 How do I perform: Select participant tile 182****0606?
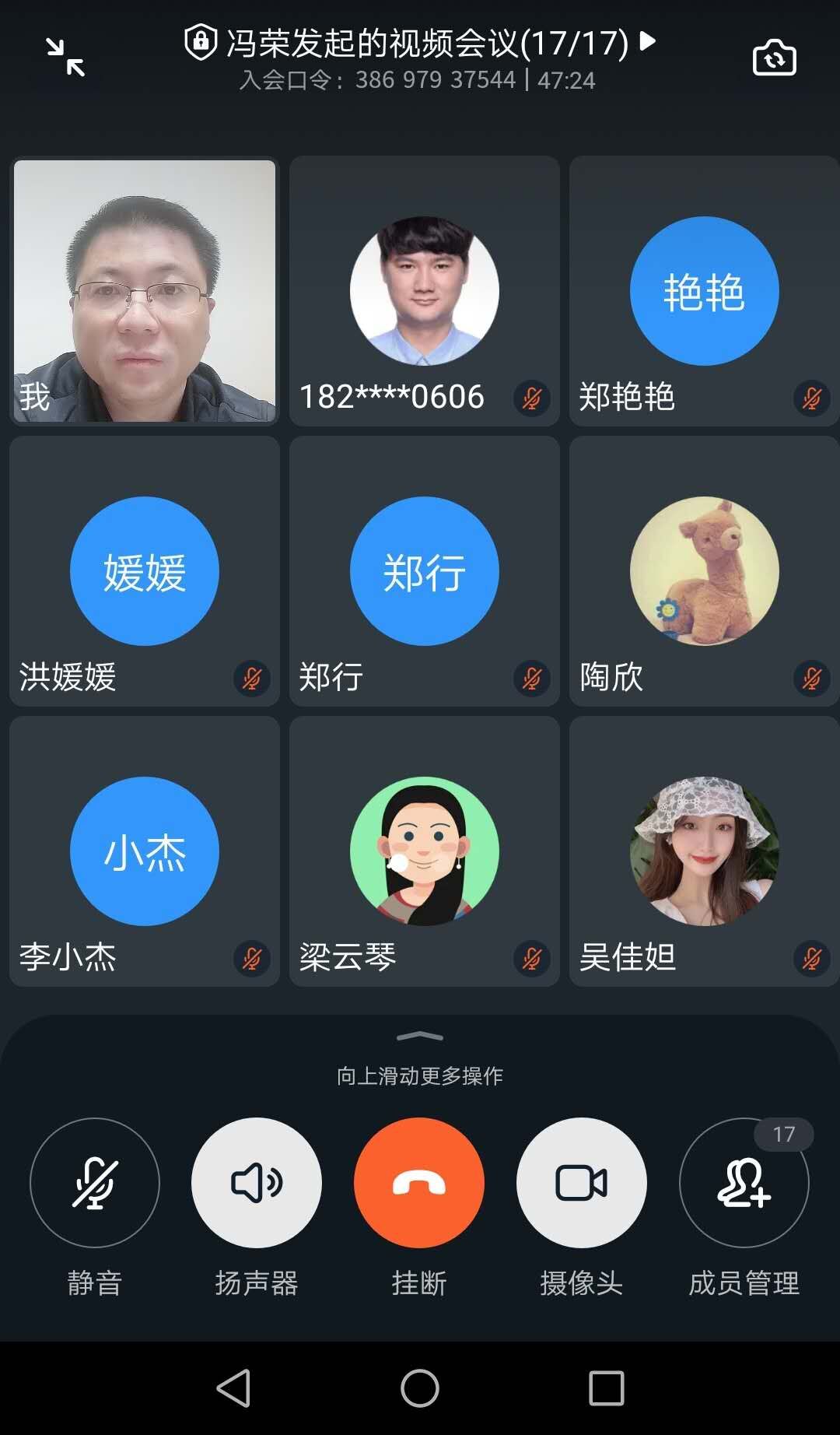pyautogui.click(x=425, y=291)
